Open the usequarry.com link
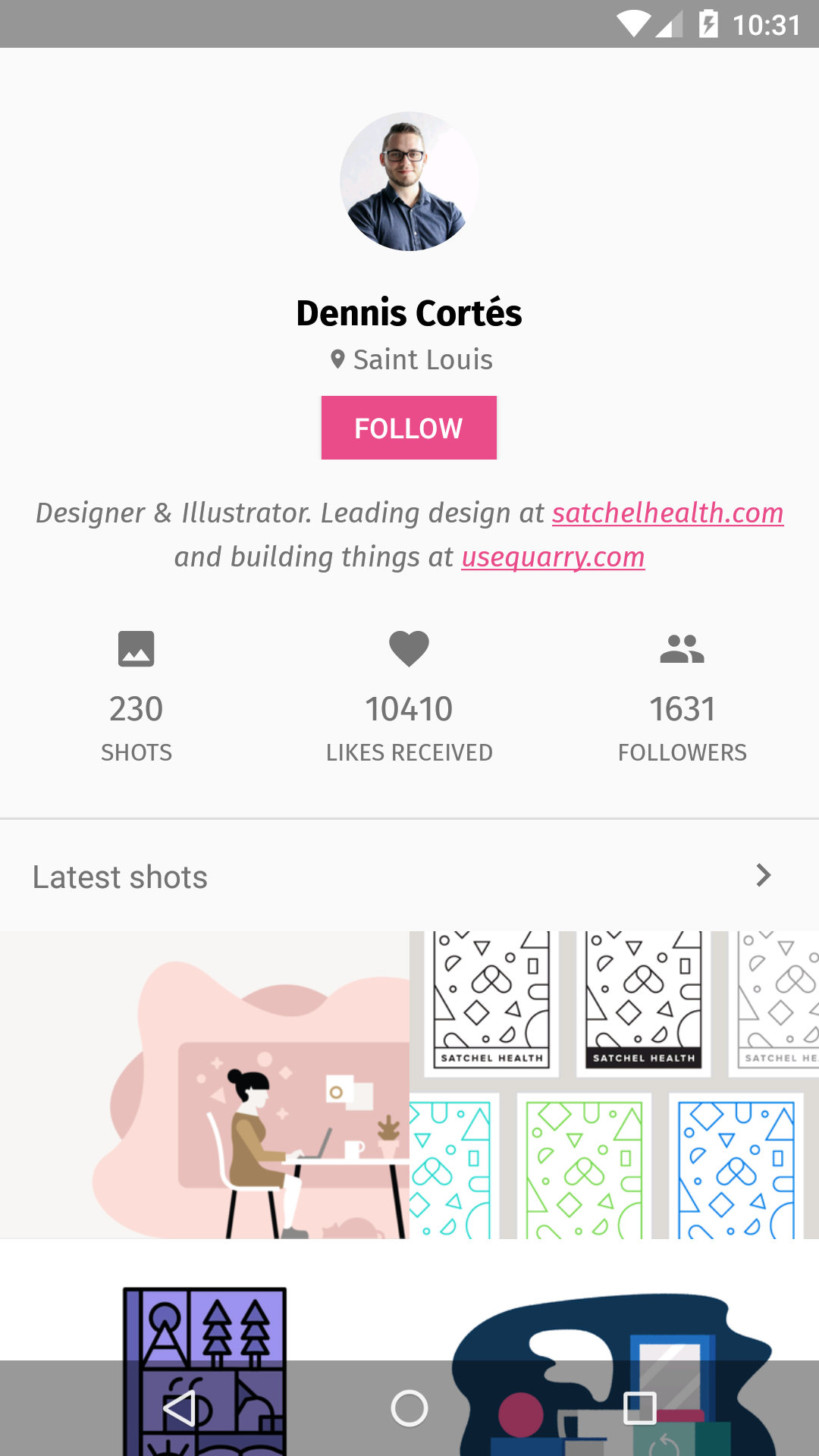This screenshot has width=819, height=1456. [553, 557]
